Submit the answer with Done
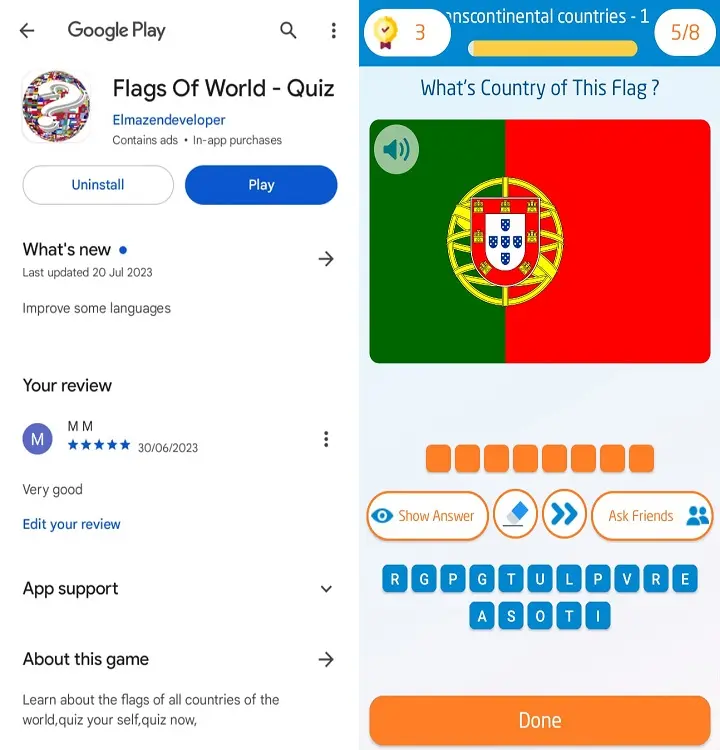720x750 pixels. click(x=540, y=720)
